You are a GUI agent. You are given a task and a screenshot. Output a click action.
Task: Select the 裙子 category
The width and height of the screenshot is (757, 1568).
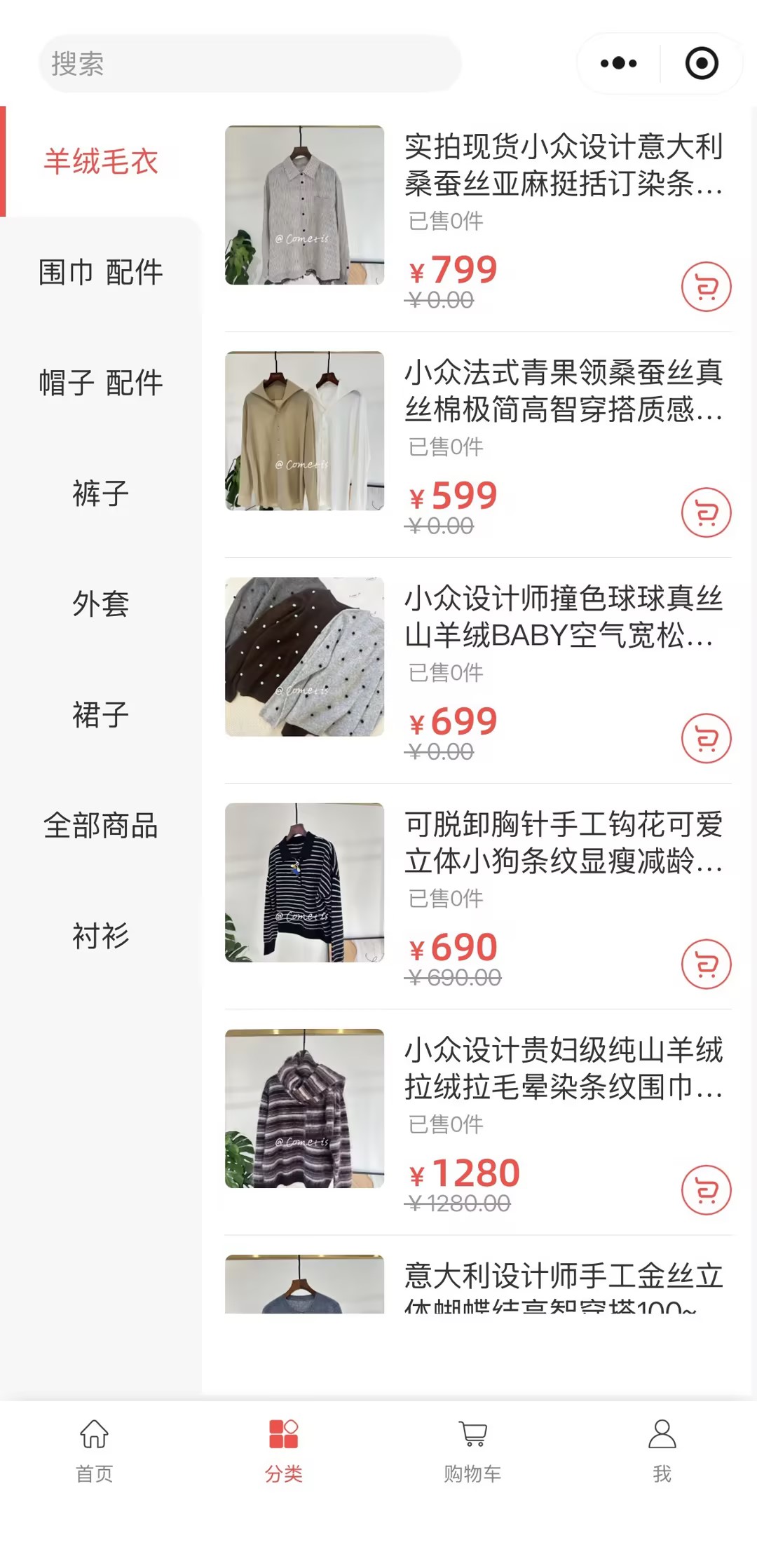(101, 715)
